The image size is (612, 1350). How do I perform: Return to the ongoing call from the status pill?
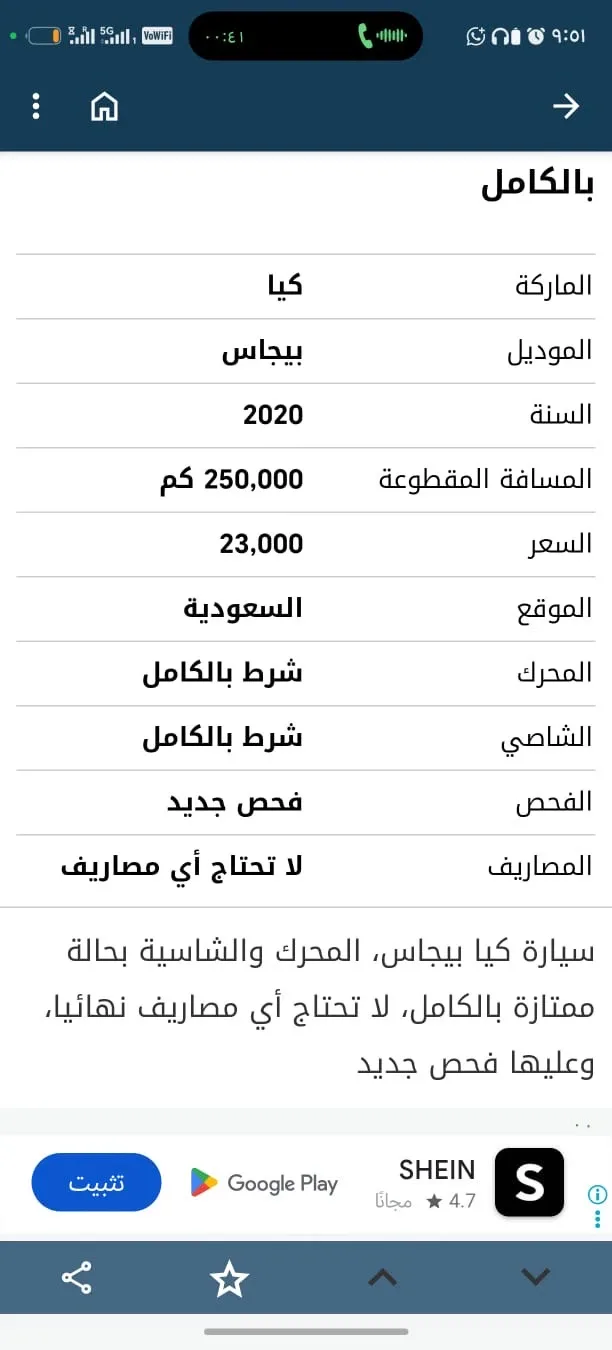pyautogui.click(x=305, y=36)
